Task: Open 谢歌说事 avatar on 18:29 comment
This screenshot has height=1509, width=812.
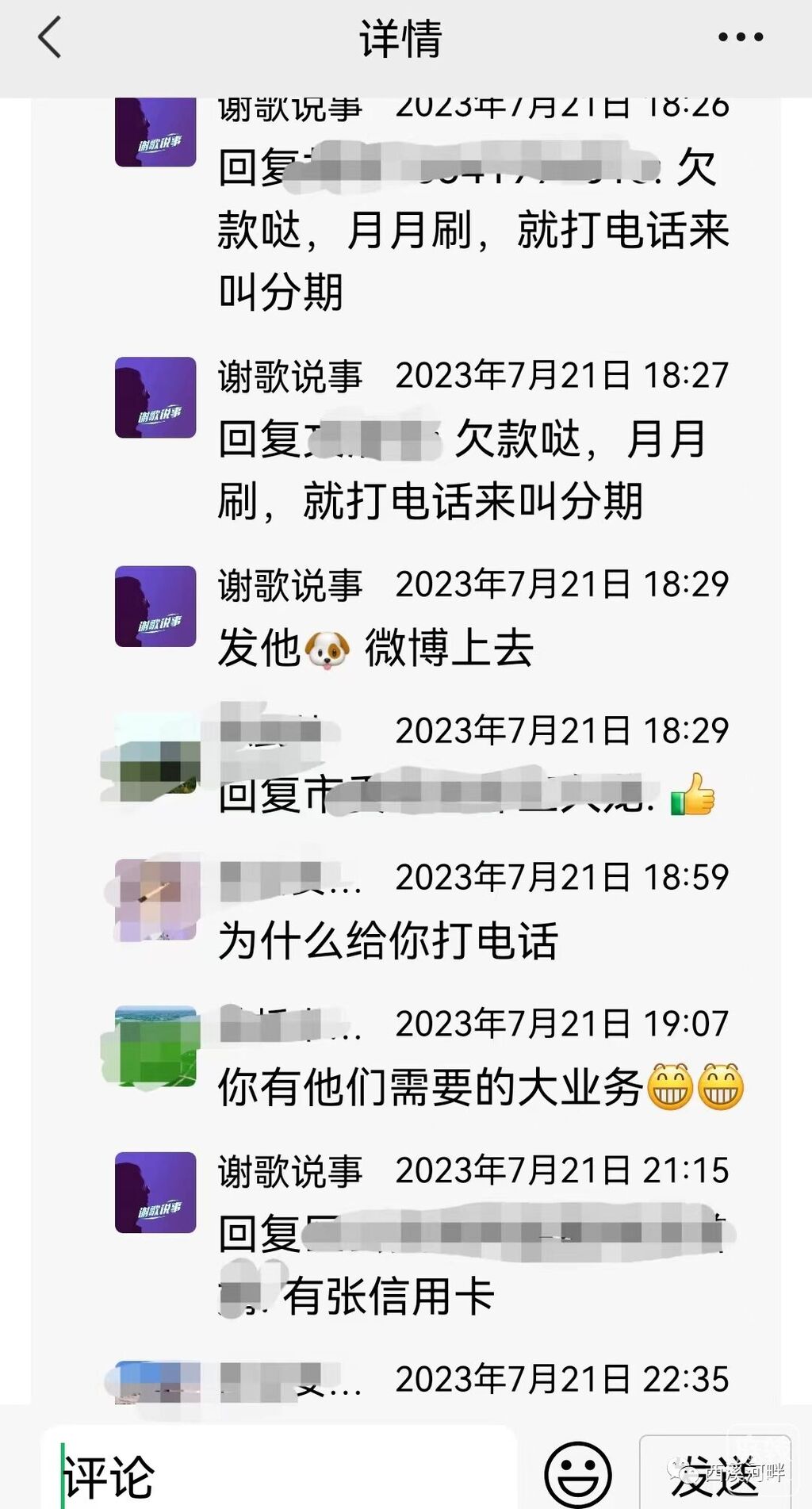Action: 155,607
